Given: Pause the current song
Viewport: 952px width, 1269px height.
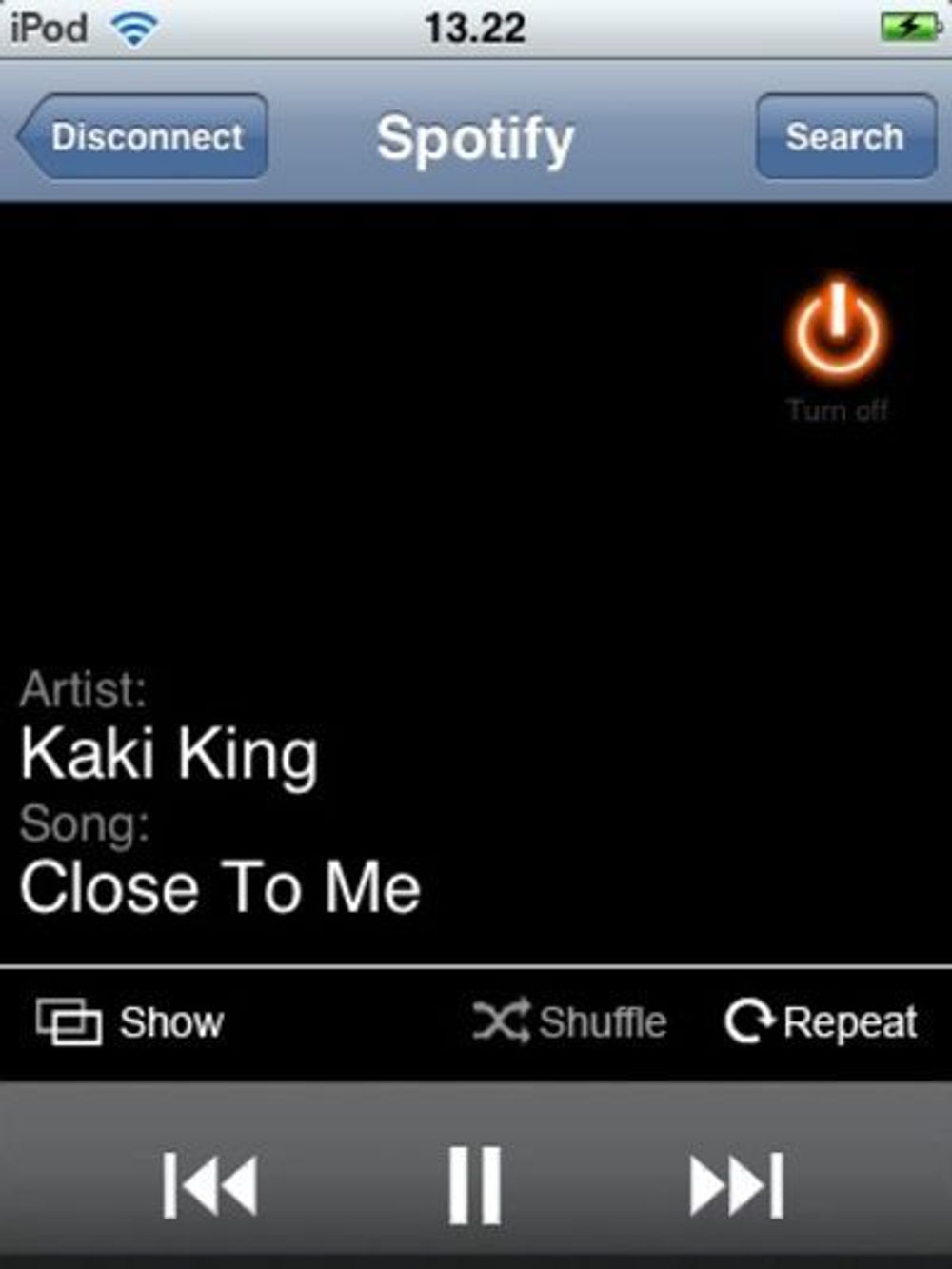Looking at the screenshot, I should pos(474,1185).
